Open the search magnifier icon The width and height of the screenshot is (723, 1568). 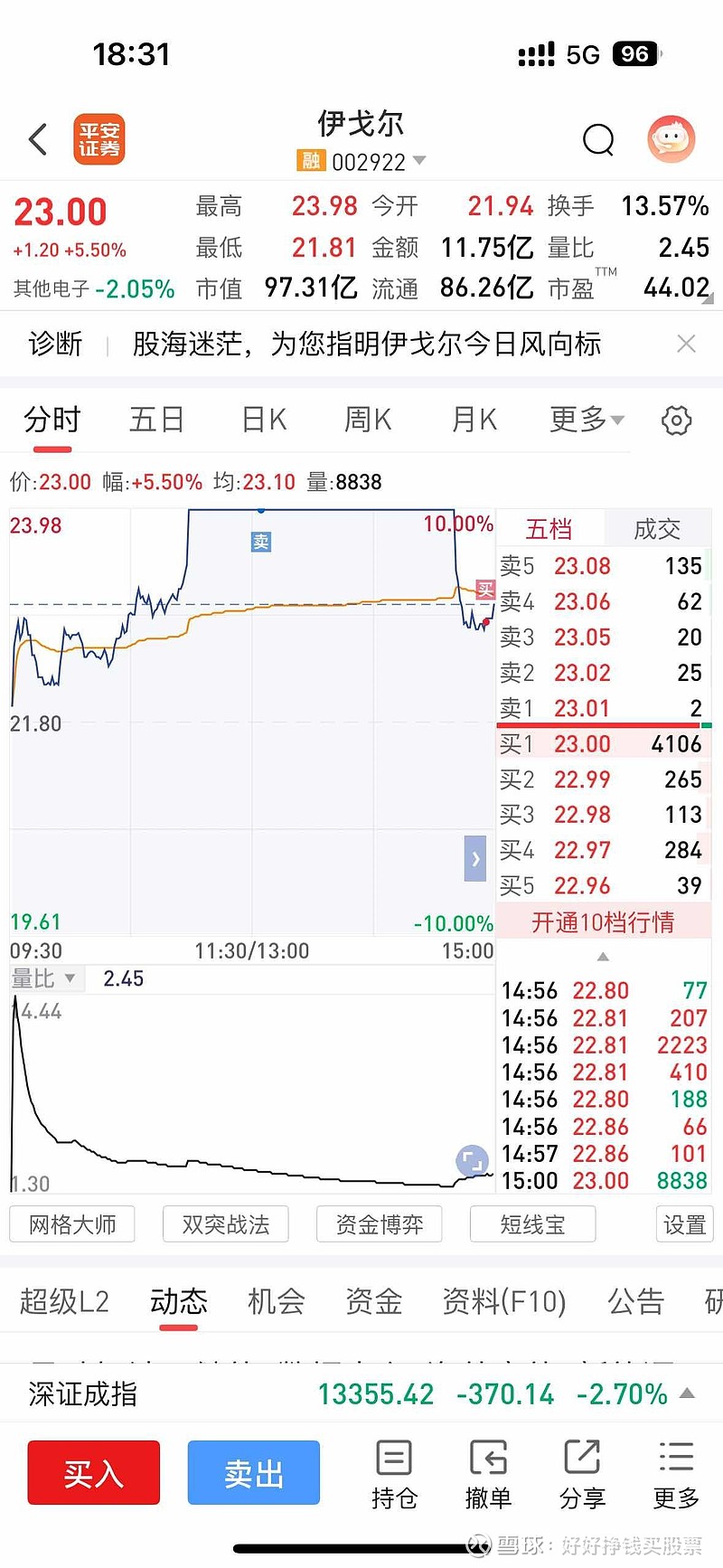(x=598, y=140)
